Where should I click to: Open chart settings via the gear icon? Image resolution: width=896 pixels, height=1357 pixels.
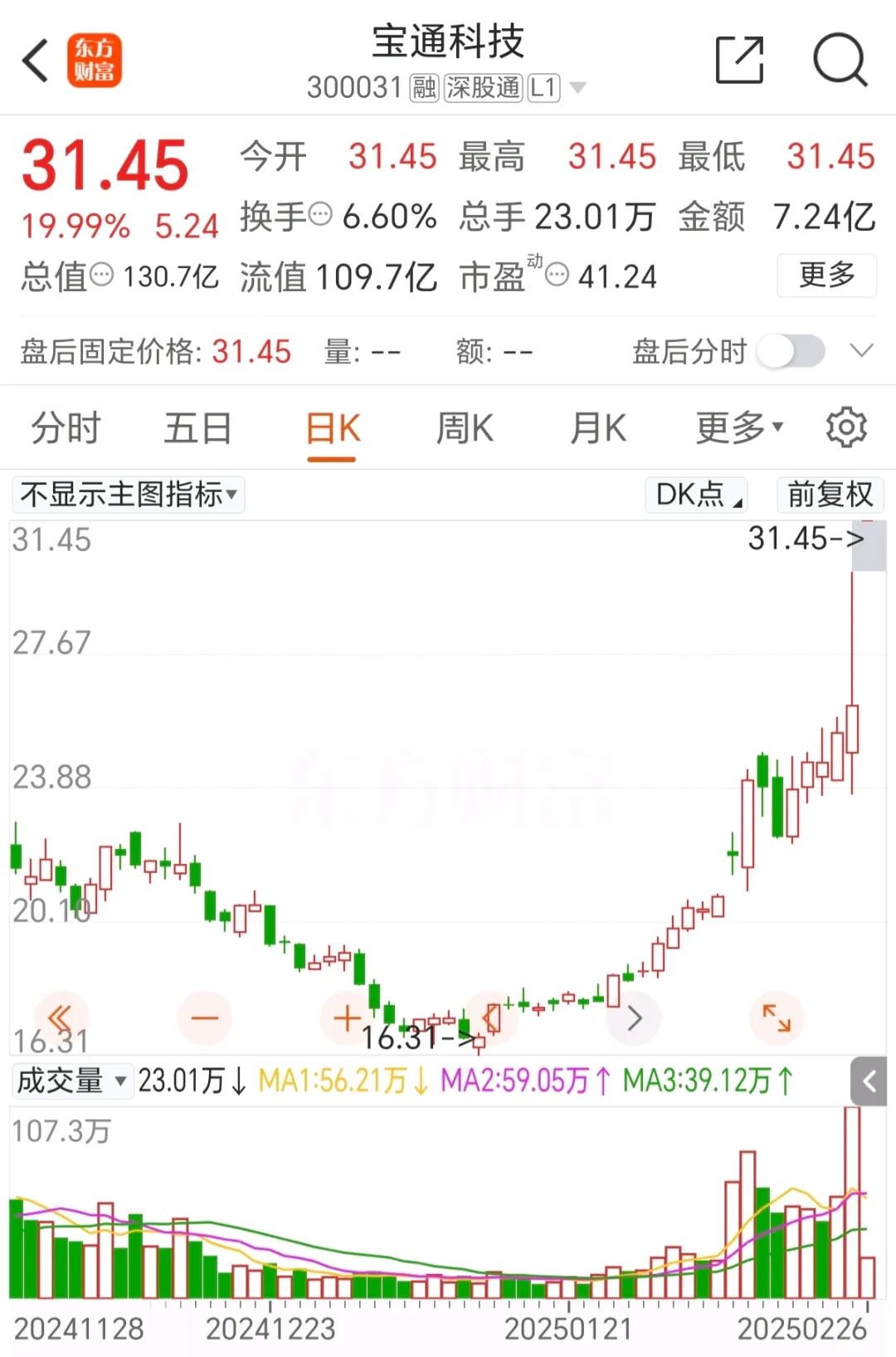pos(847,427)
